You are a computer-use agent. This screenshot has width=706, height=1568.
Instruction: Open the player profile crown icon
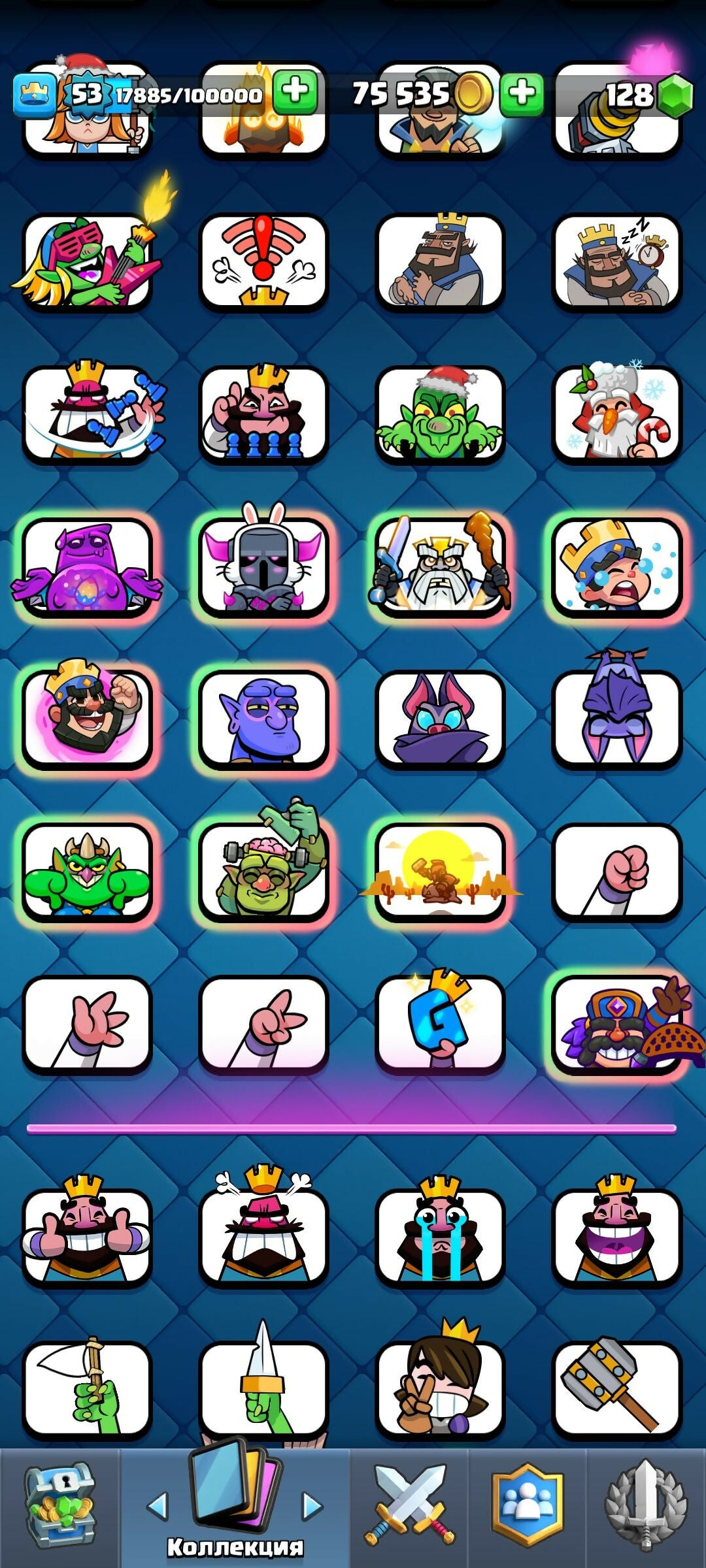click(34, 96)
